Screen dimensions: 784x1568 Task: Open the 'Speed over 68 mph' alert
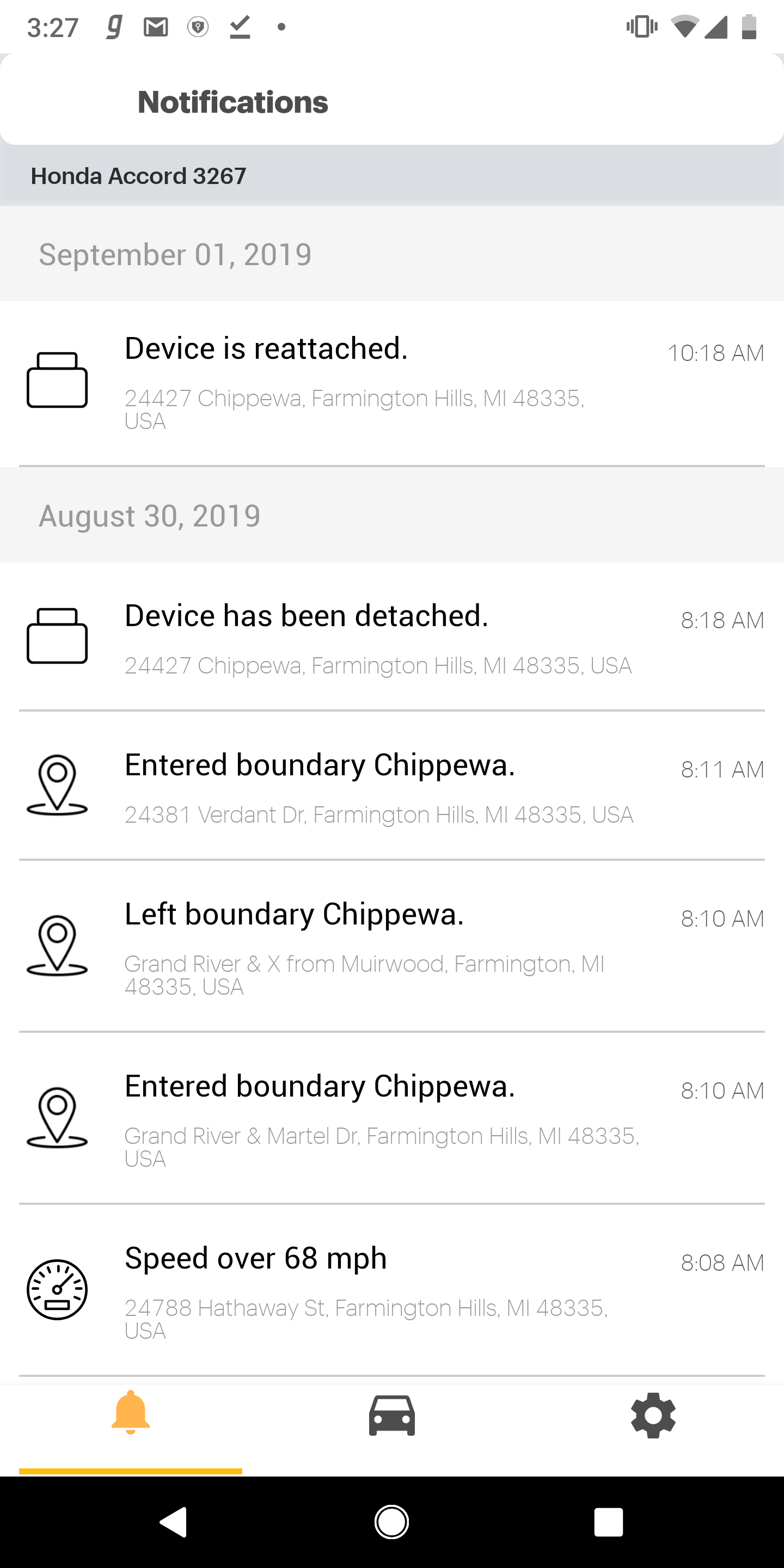[392, 1290]
